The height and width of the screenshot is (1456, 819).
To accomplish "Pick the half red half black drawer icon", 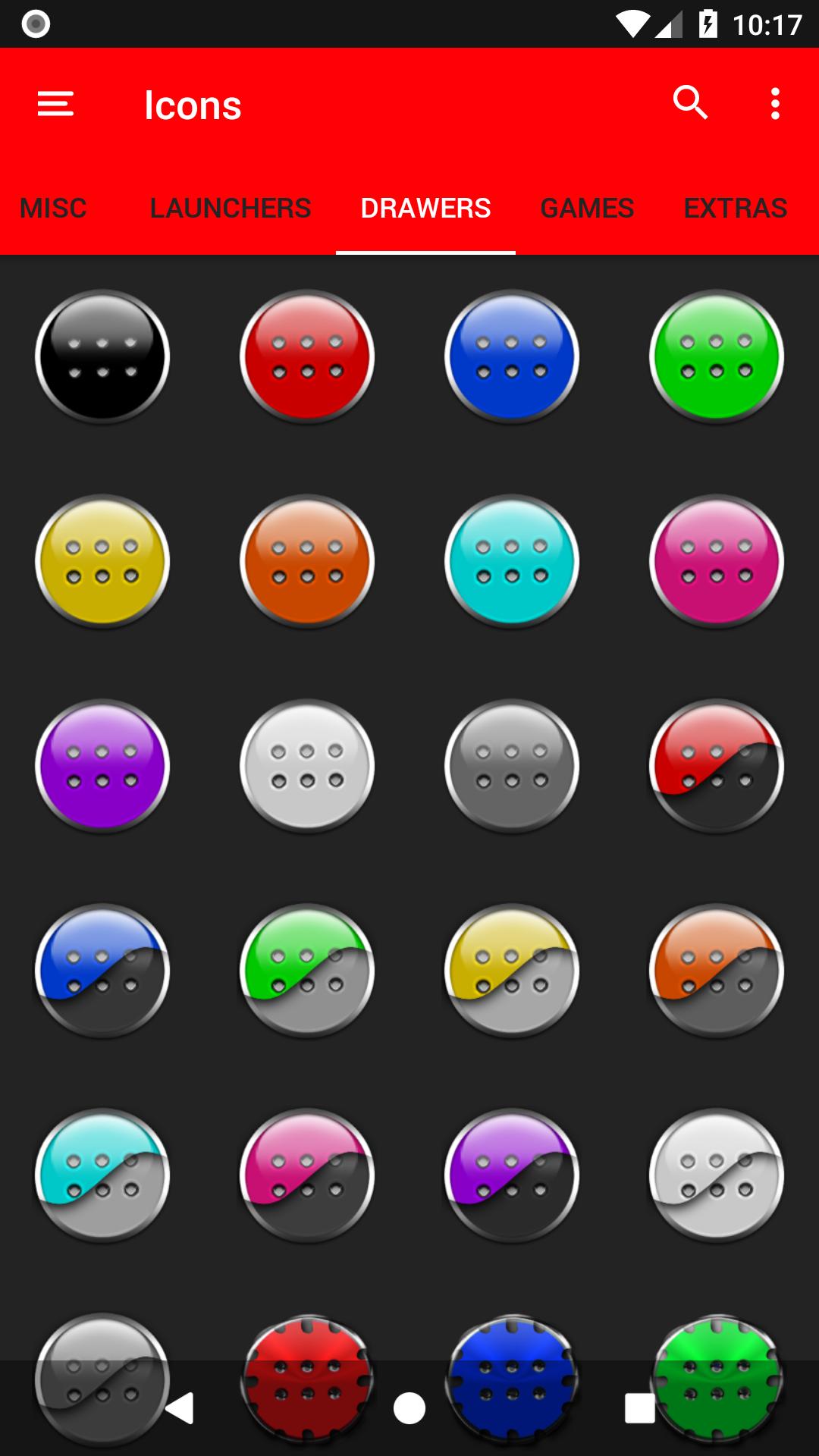I will (x=717, y=766).
